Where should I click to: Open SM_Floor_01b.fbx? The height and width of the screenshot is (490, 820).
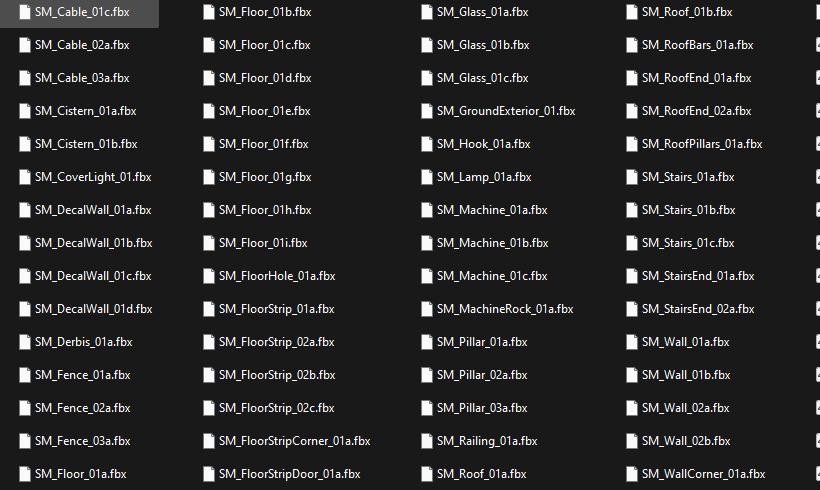[265, 12]
